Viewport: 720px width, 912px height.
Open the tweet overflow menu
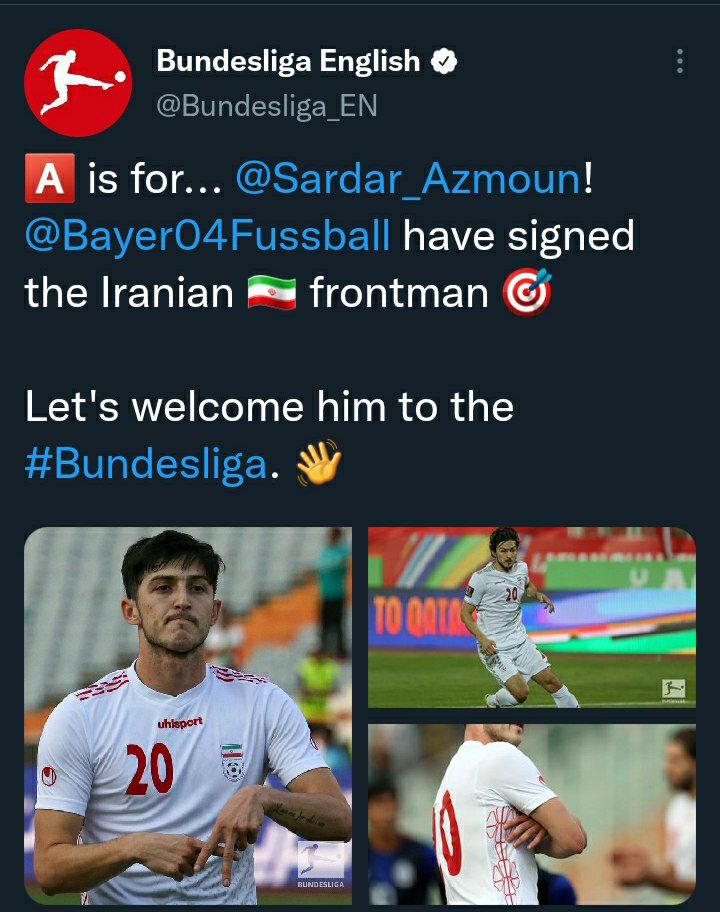680,62
